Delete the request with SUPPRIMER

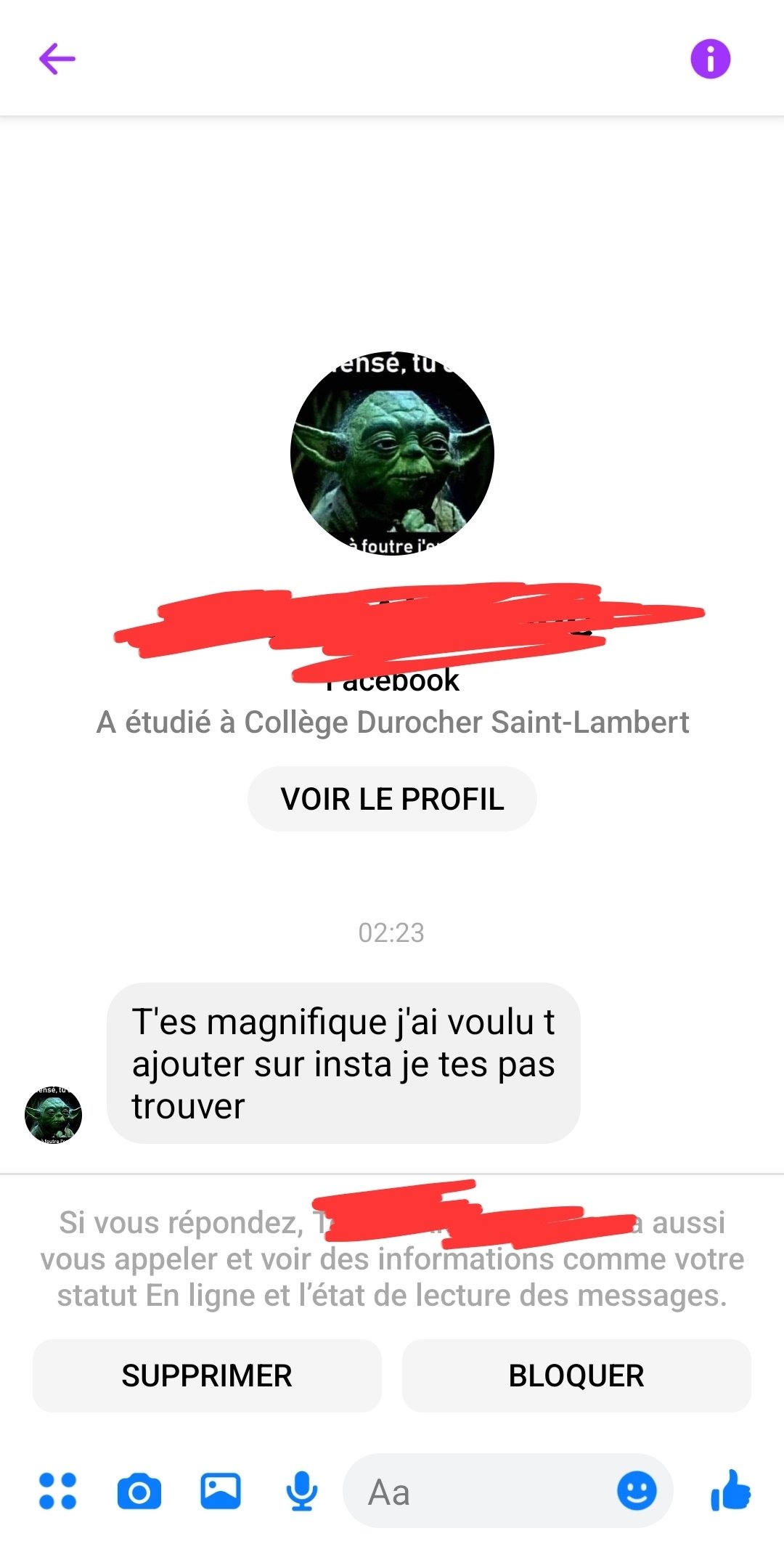pos(207,1376)
